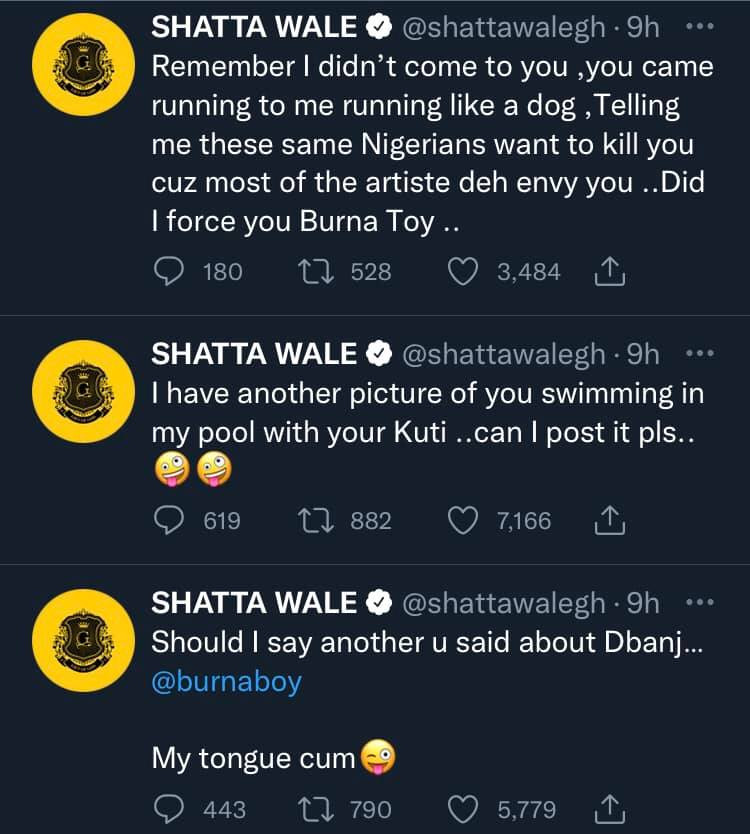Like the tweet about the pool picture
This screenshot has width=750, height=834.
(x=462, y=520)
